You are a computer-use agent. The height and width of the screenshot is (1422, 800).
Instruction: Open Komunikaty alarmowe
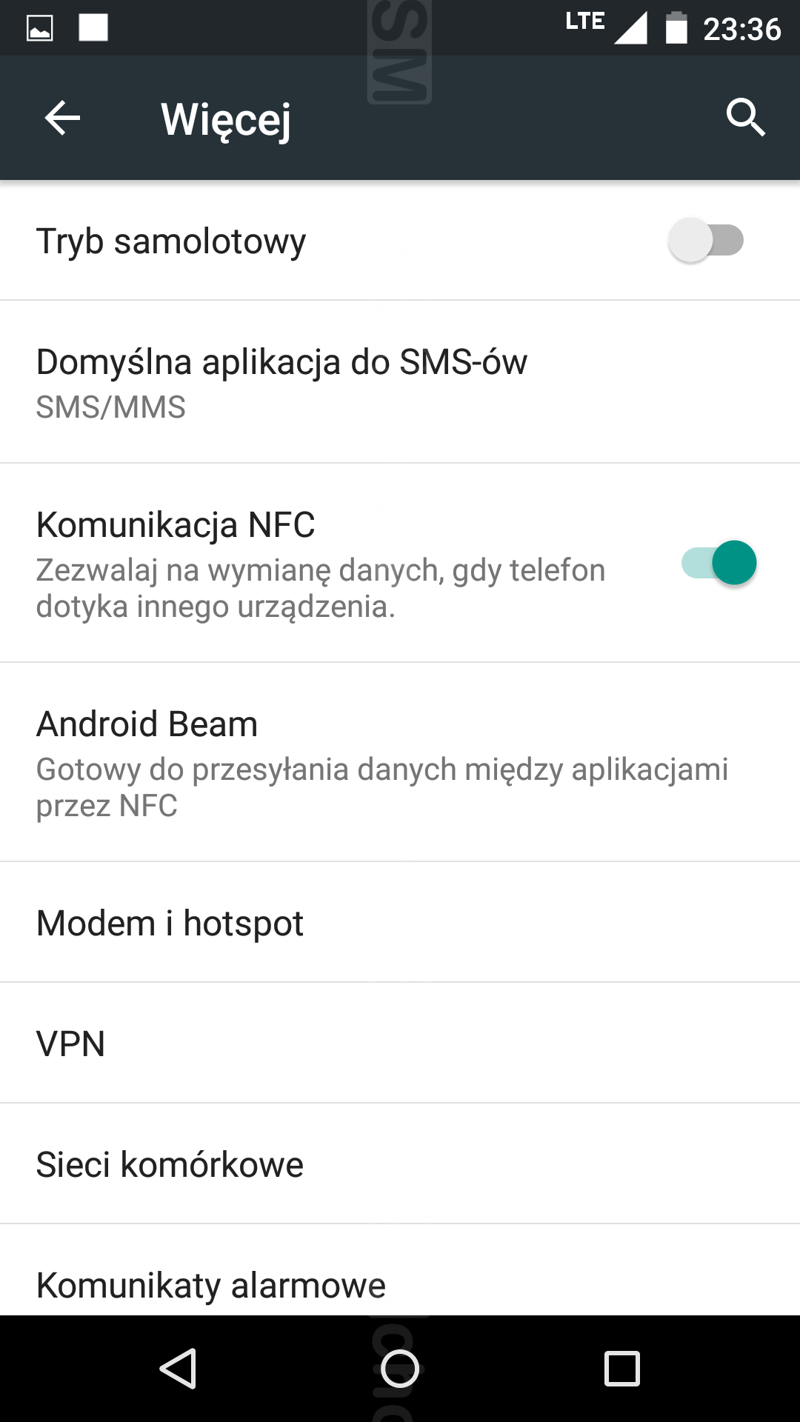[x=400, y=1270]
